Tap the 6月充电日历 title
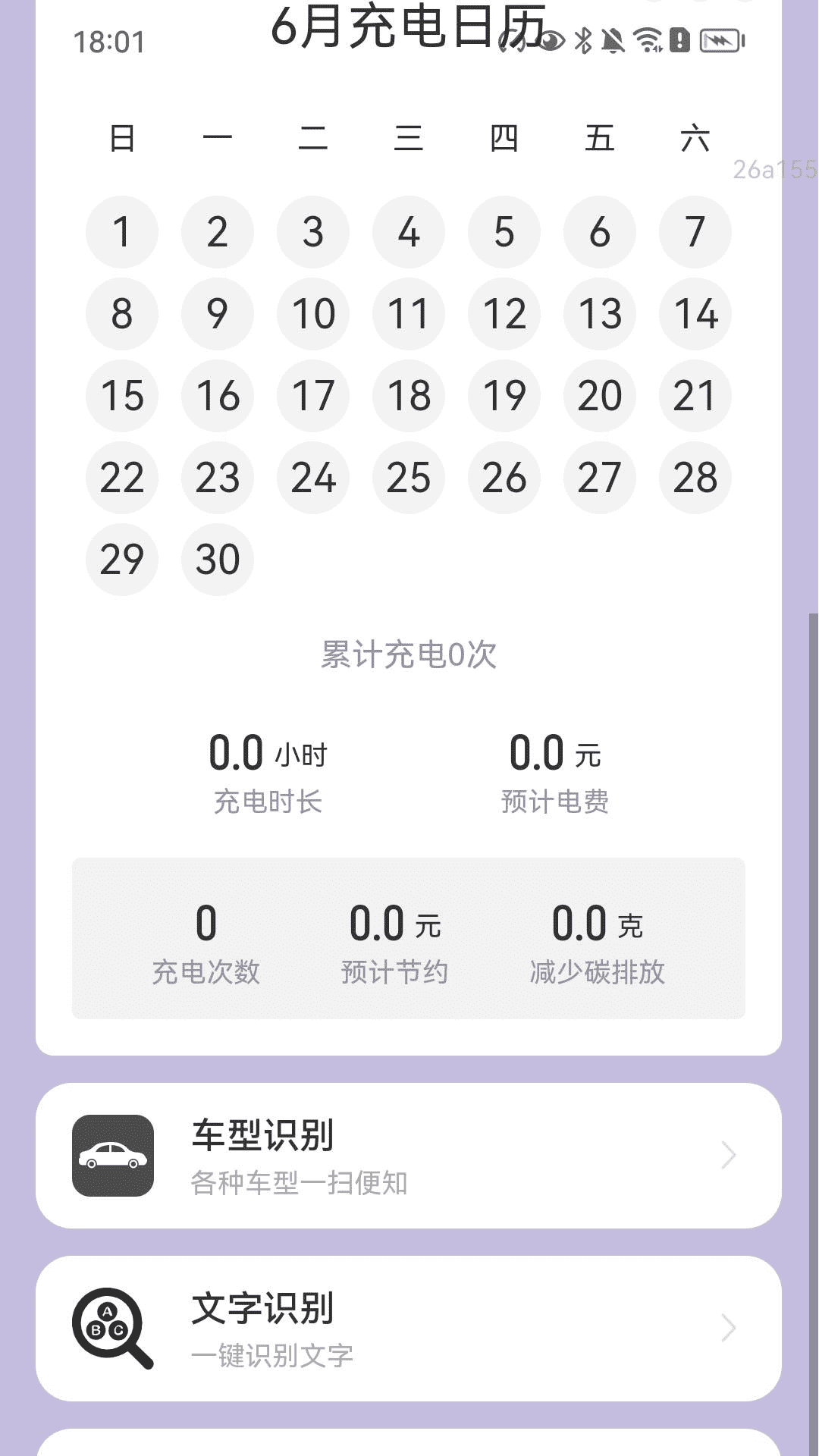 click(409, 23)
